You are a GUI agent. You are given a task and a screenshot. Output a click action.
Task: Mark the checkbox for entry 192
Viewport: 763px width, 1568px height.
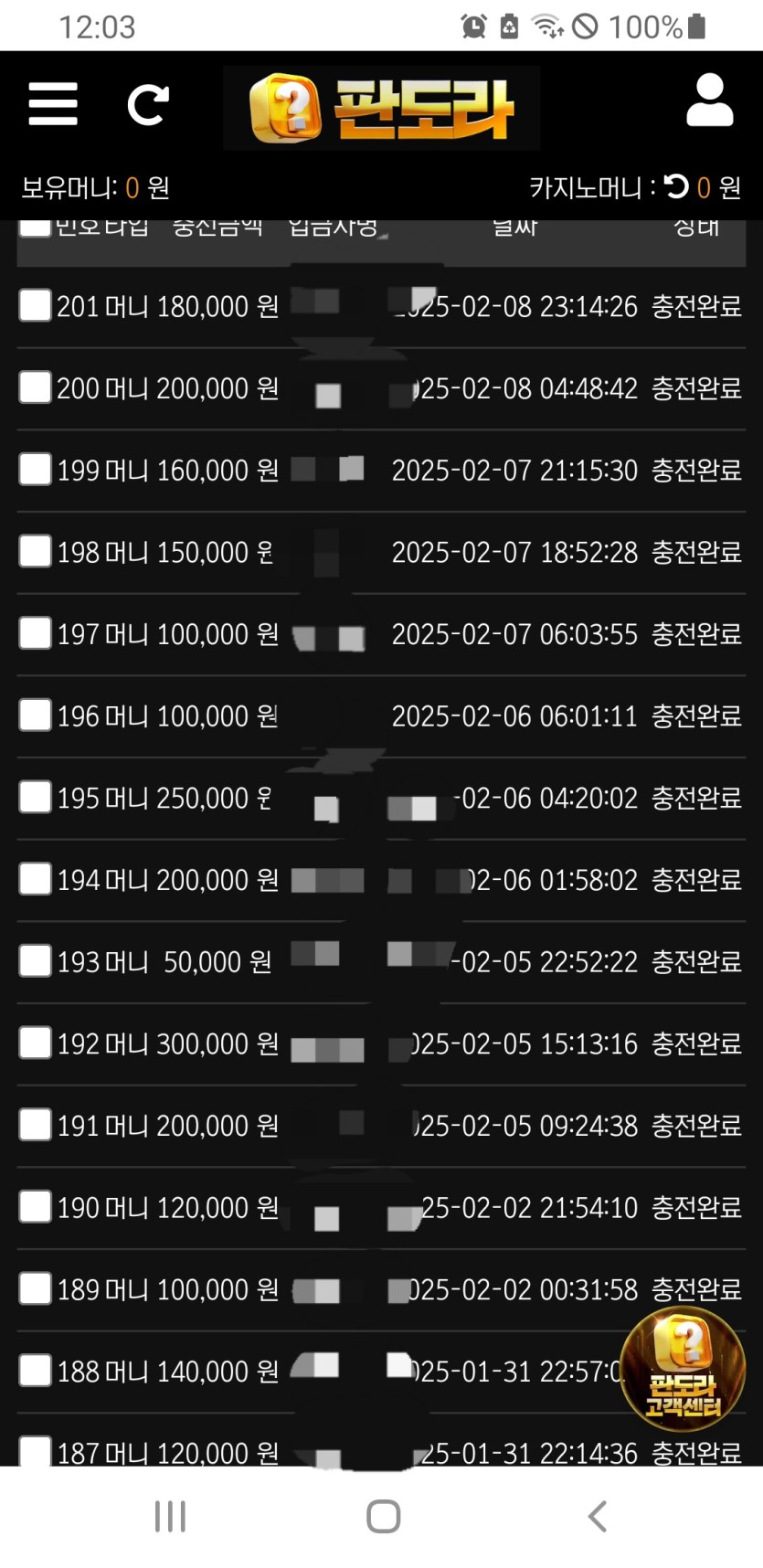(36, 1043)
